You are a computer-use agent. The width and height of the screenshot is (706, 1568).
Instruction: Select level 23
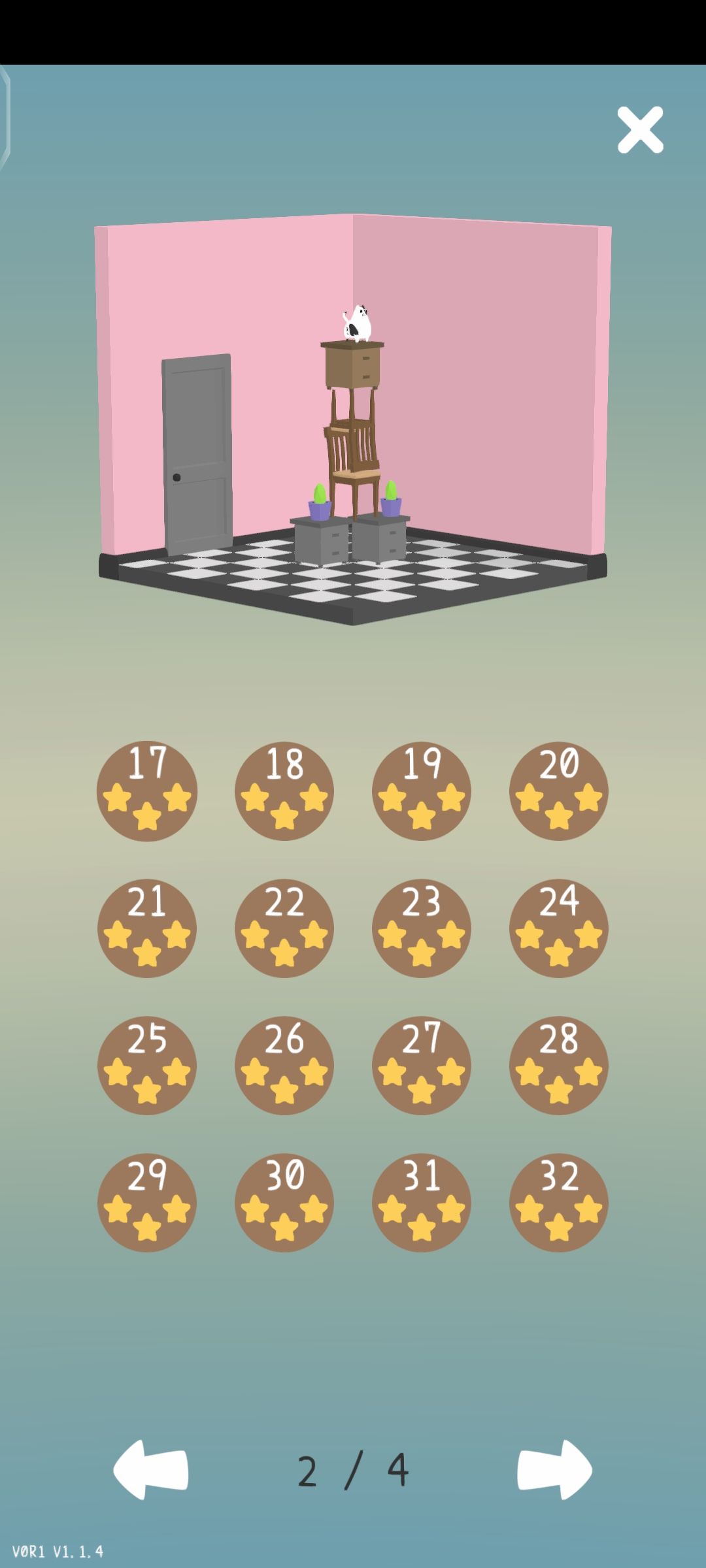[422, 928]
